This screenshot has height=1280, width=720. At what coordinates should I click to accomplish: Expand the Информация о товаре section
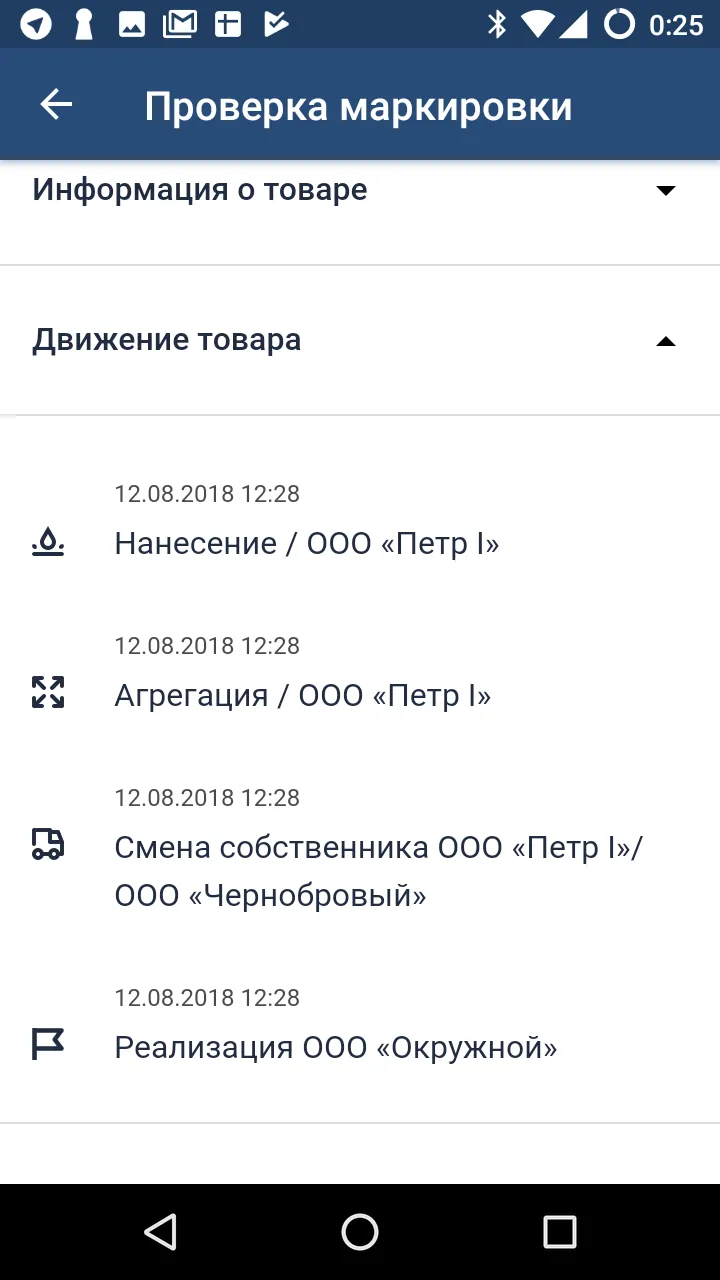tap(360, 190)
